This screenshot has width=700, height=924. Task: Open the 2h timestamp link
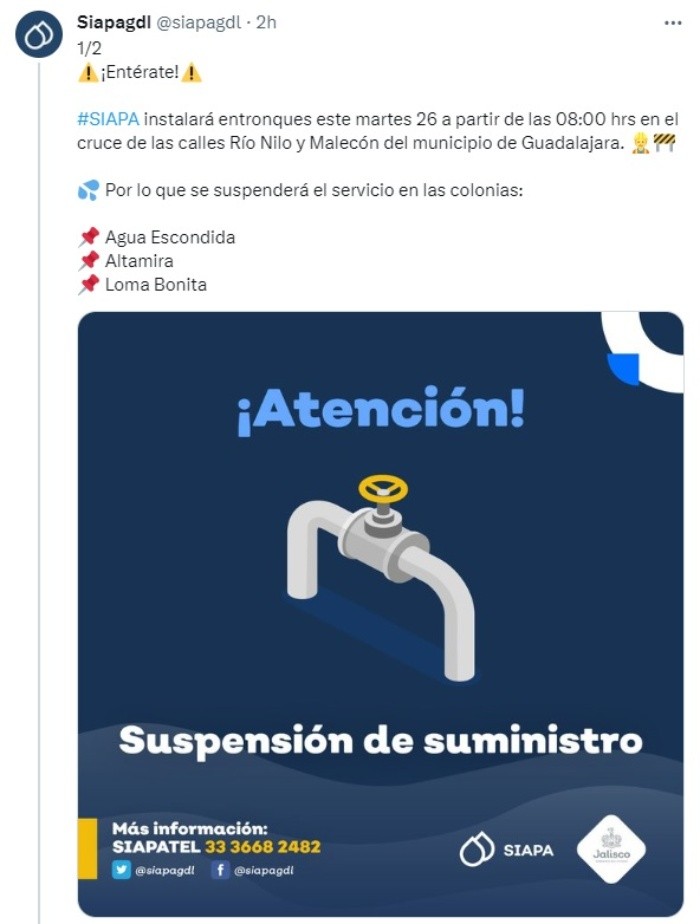(x=266, y=22)
